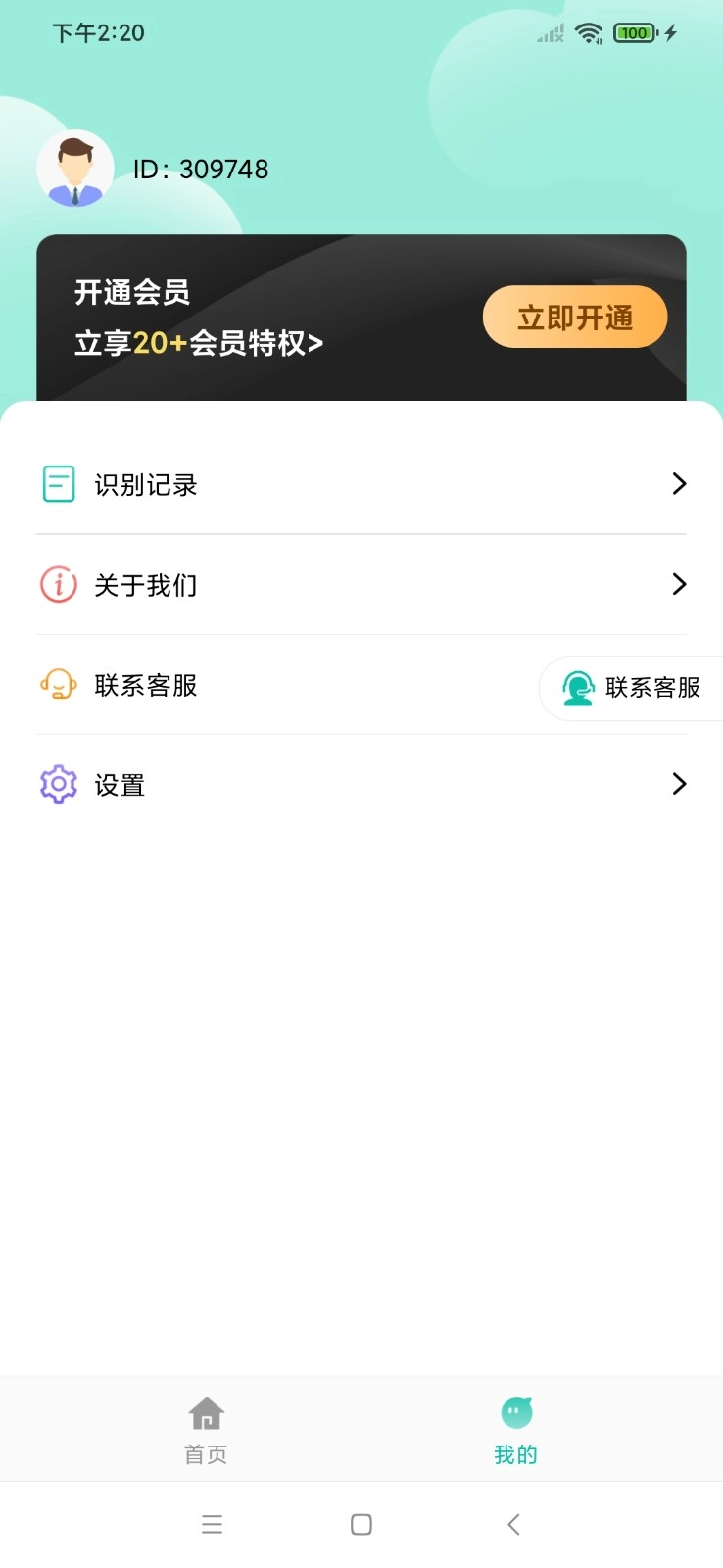Expand the 设置 row chevron

(x=678, y=784)
